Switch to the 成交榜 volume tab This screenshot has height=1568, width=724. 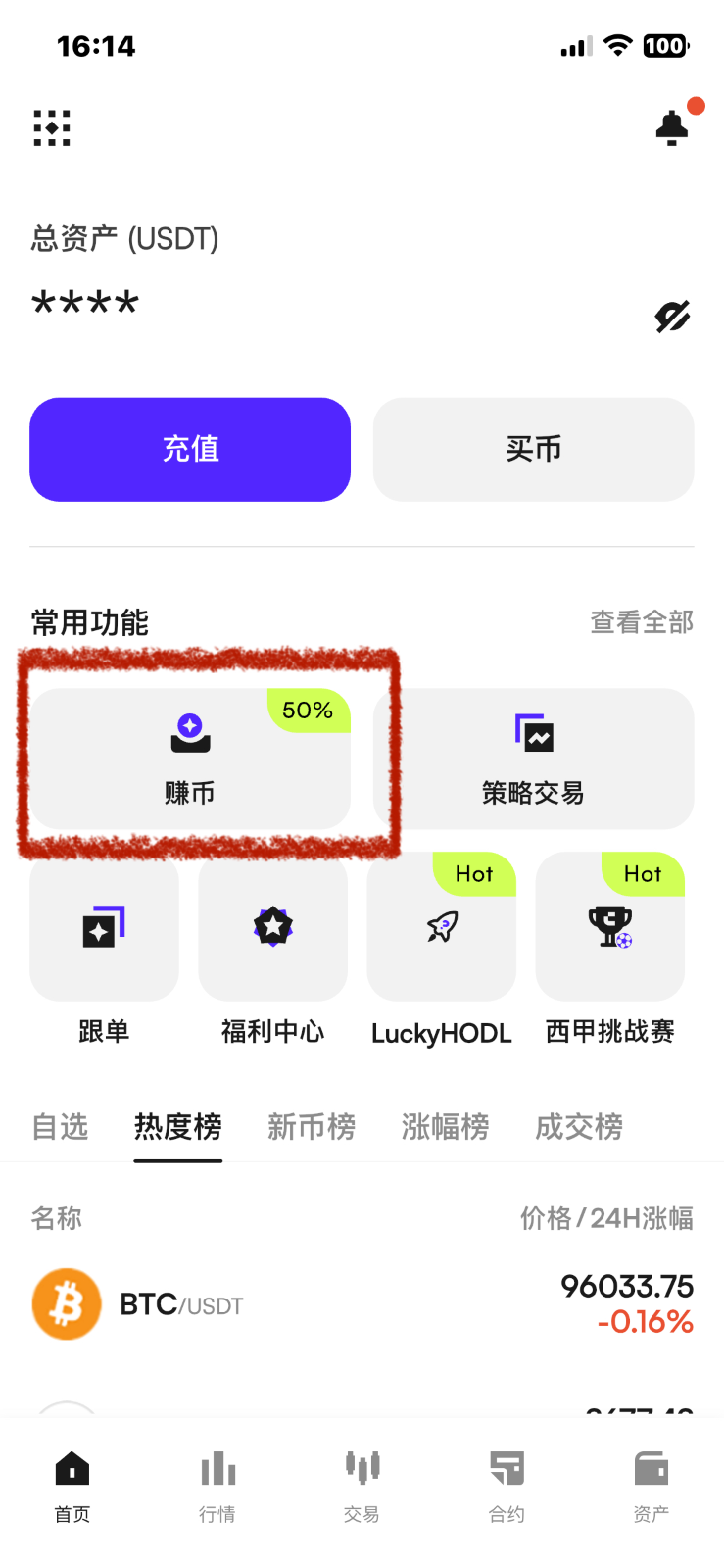point(578,1127)
